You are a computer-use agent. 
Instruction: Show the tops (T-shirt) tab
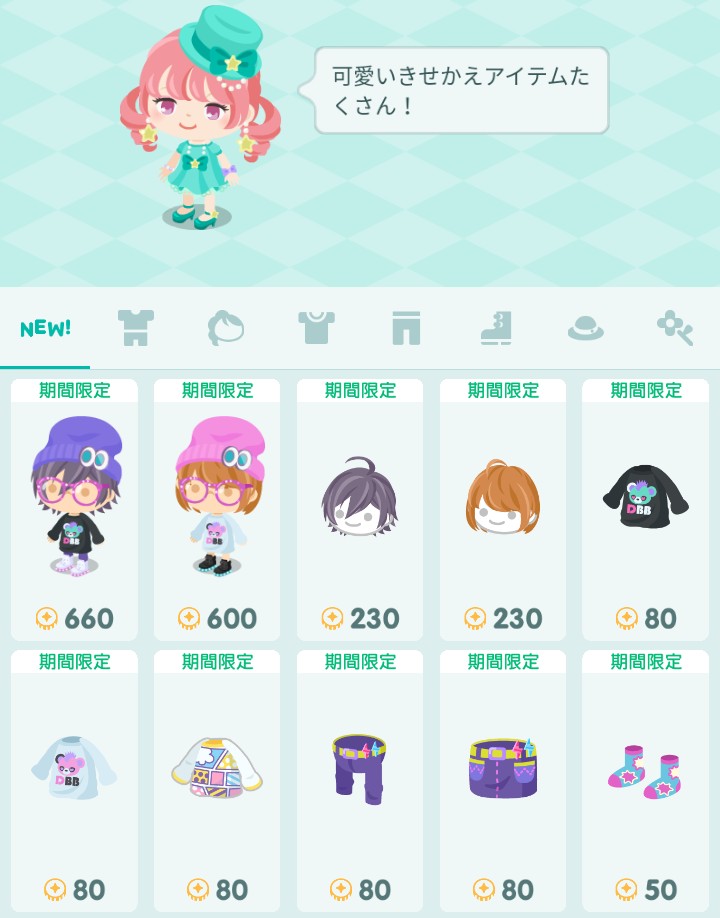316,327
